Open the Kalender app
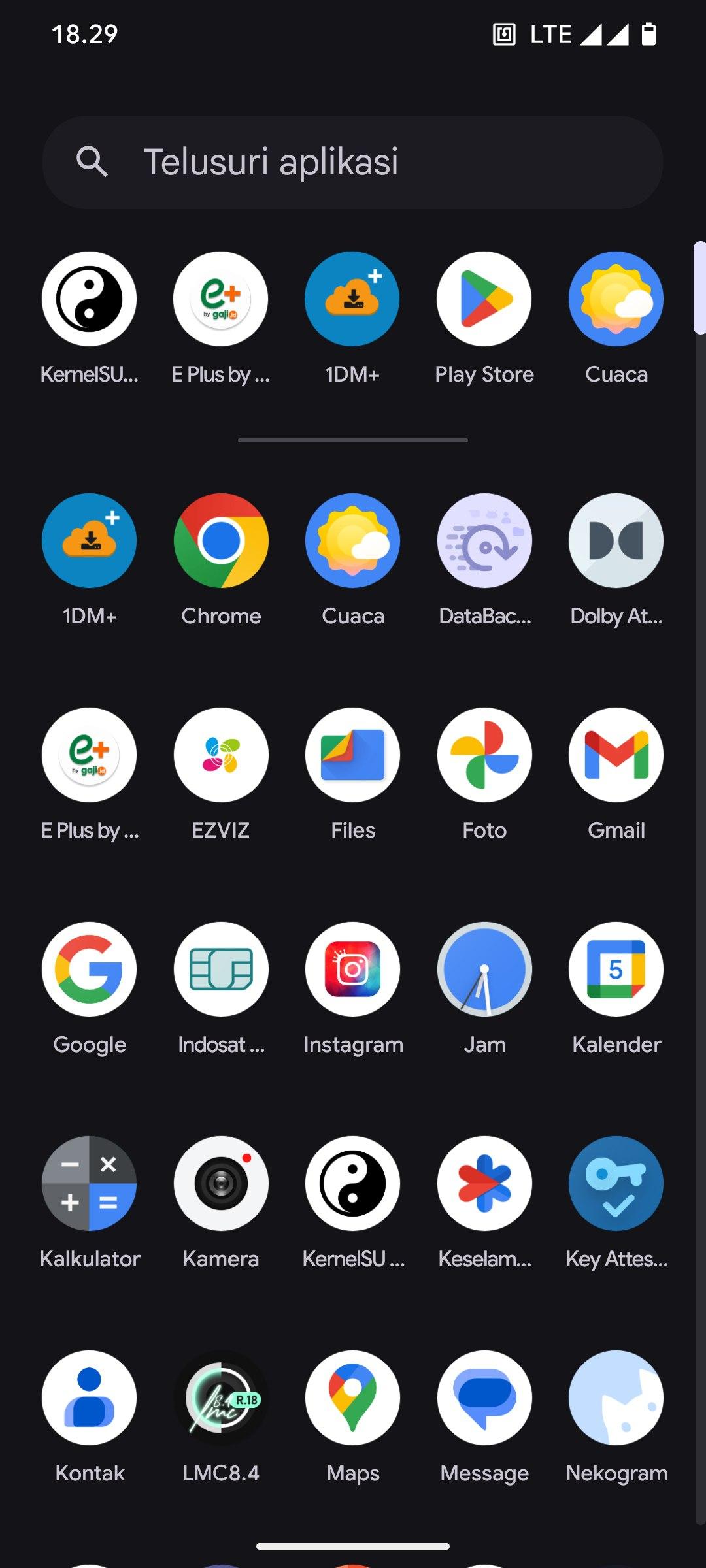The width and height of the screenshot is (706, 1568). (616, 970)
